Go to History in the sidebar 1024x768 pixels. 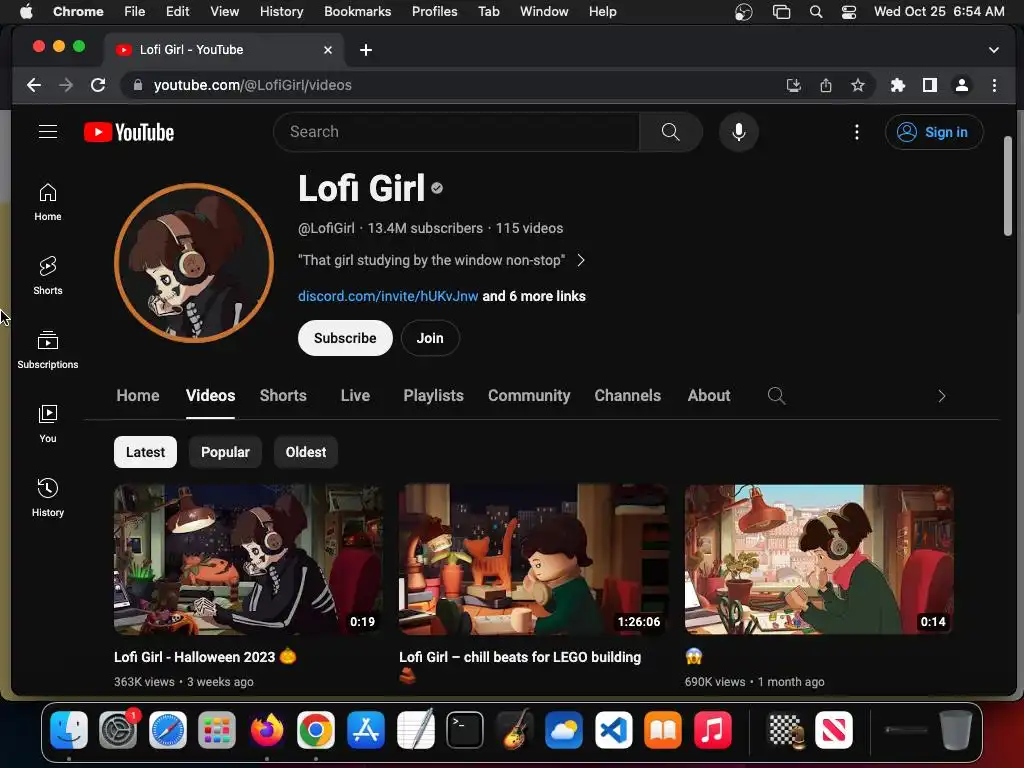click(x=48, y=497)
